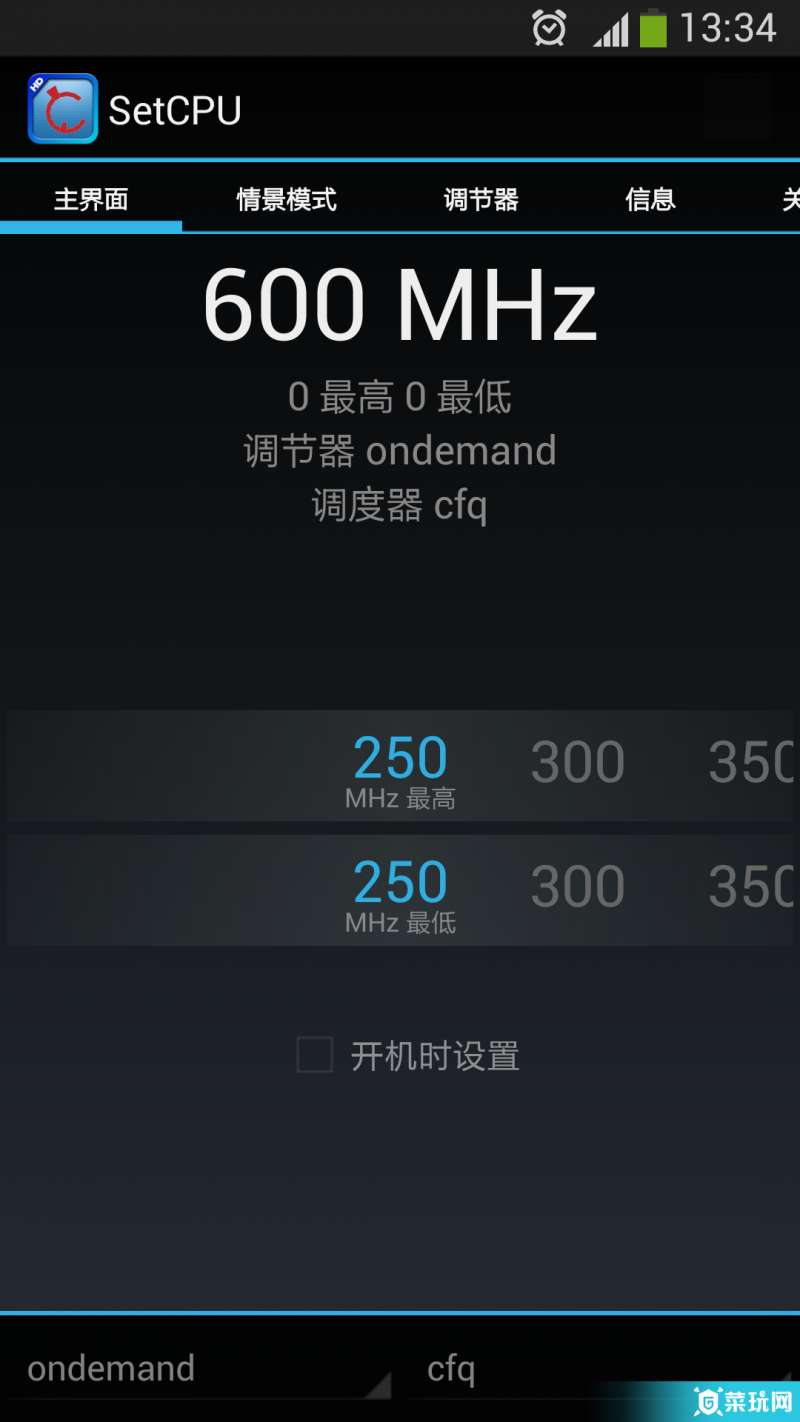Open the 信息 tab
Image resolution: width=800 pixels, height=1422 pixels.
650,199
